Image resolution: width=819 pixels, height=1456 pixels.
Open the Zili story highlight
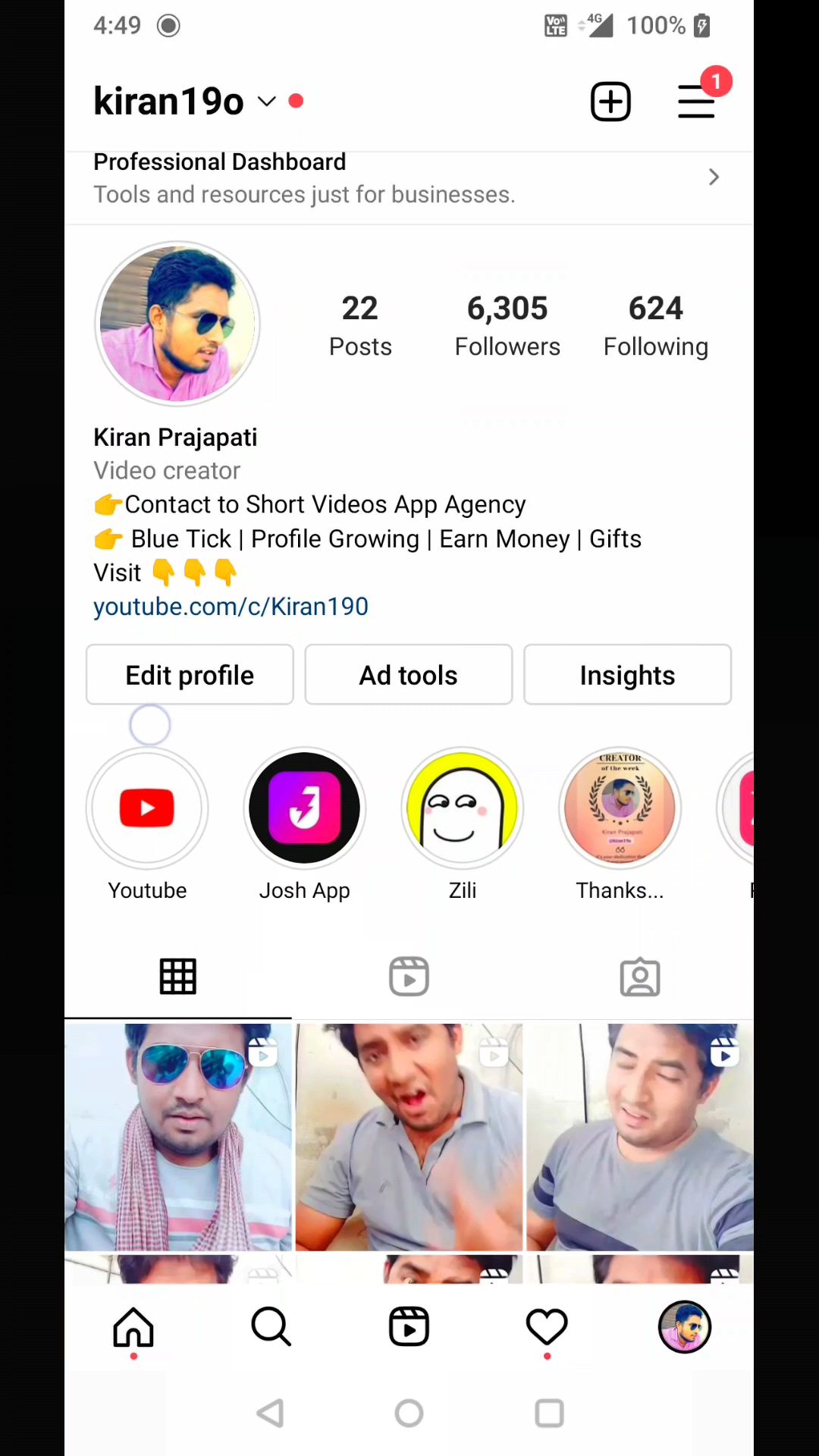tap(463, 808)
